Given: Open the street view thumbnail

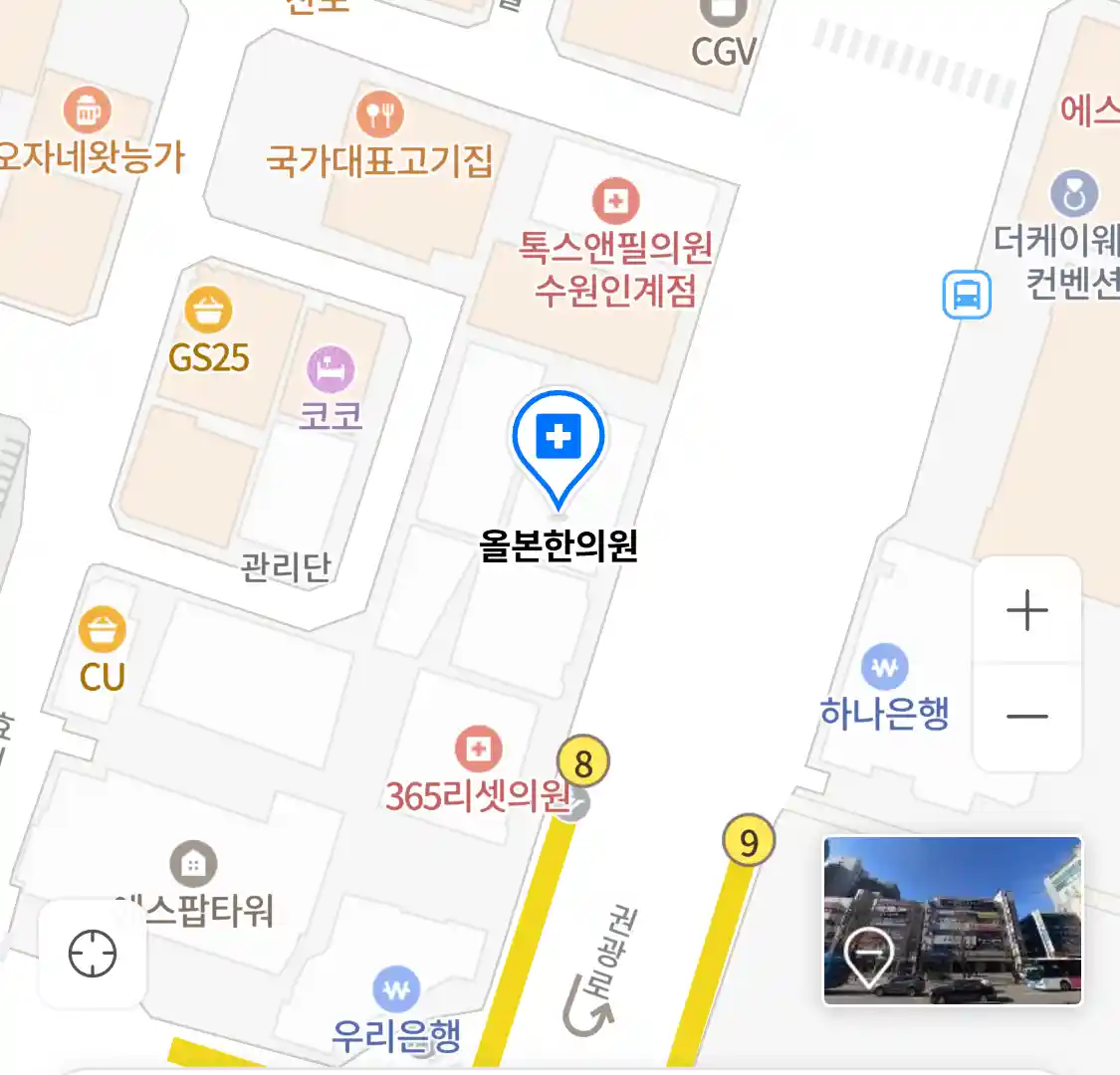Looking at the screenshot, I should [x=952, y=920].
